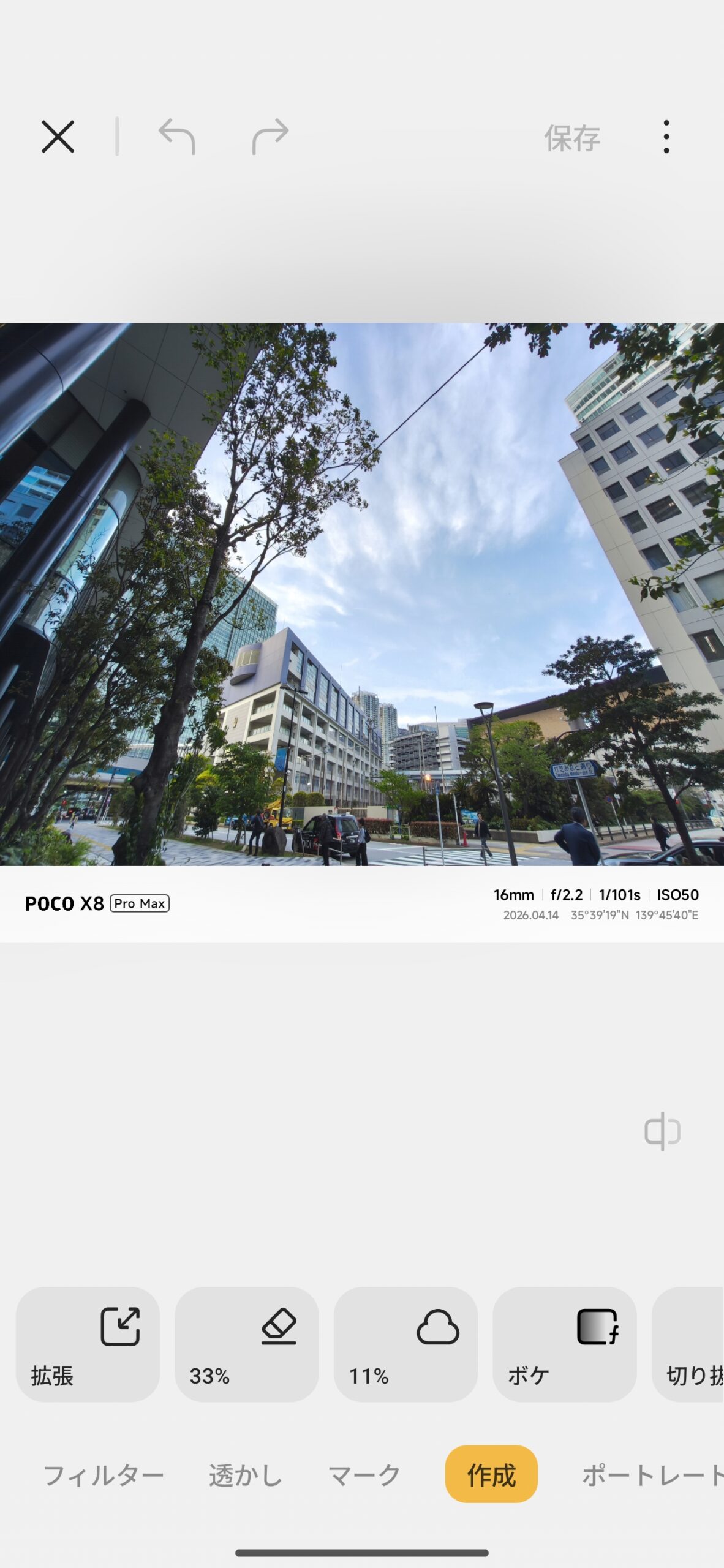This screenshot has height=1568, width=724.
Task: Redo the edit
Action: [x=270, y=137]
